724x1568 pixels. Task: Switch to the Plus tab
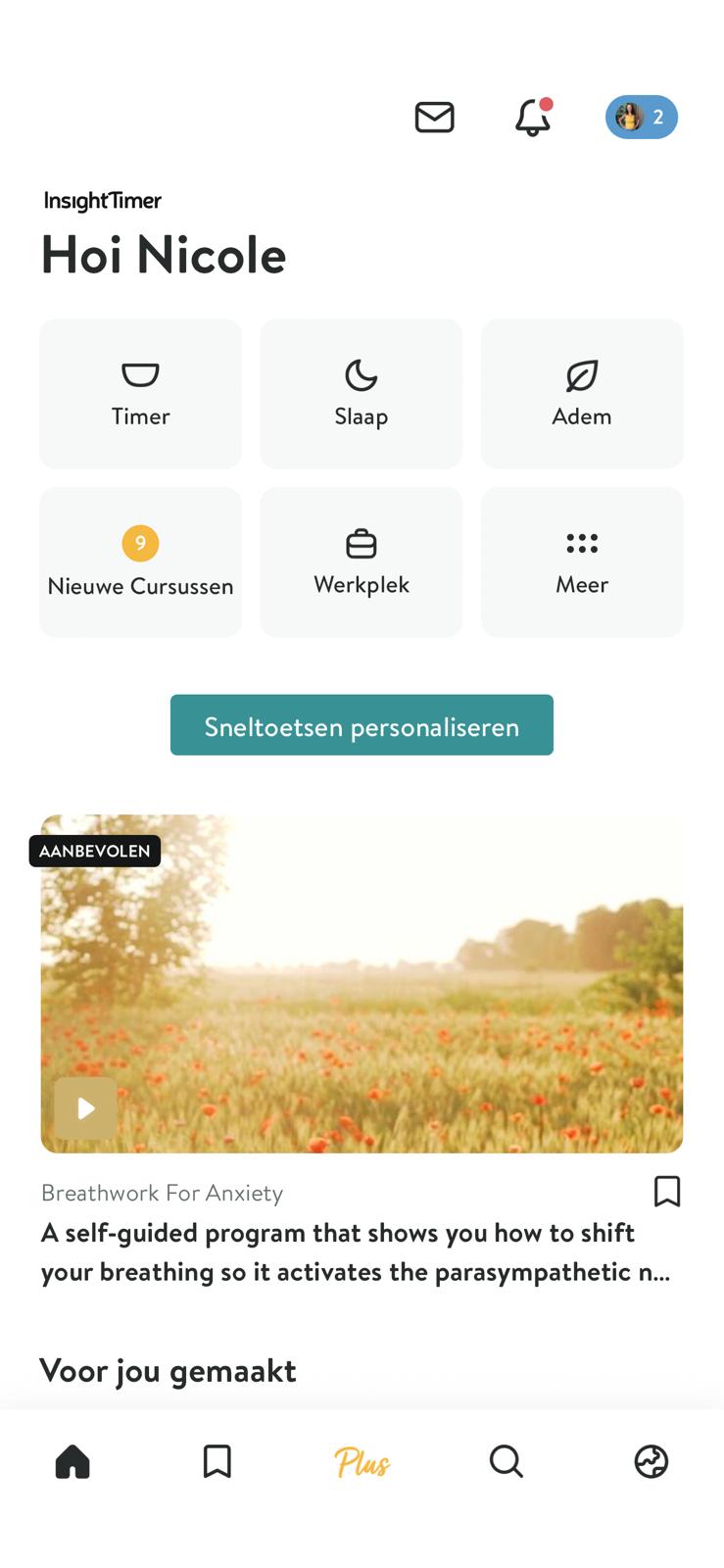[362, 1462]
